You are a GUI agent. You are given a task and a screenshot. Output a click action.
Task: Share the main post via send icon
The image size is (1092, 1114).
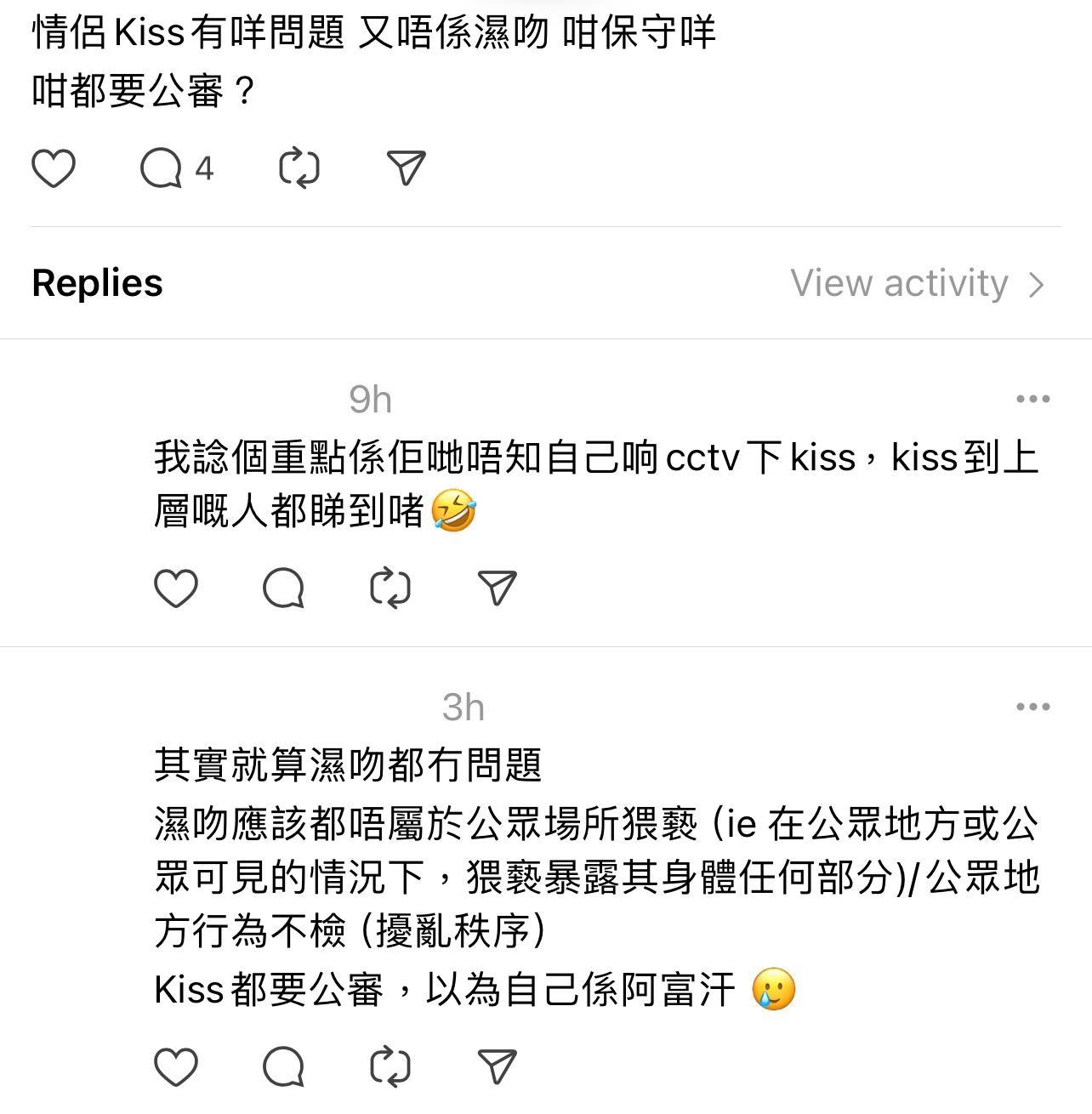click(x=406, y=168)
